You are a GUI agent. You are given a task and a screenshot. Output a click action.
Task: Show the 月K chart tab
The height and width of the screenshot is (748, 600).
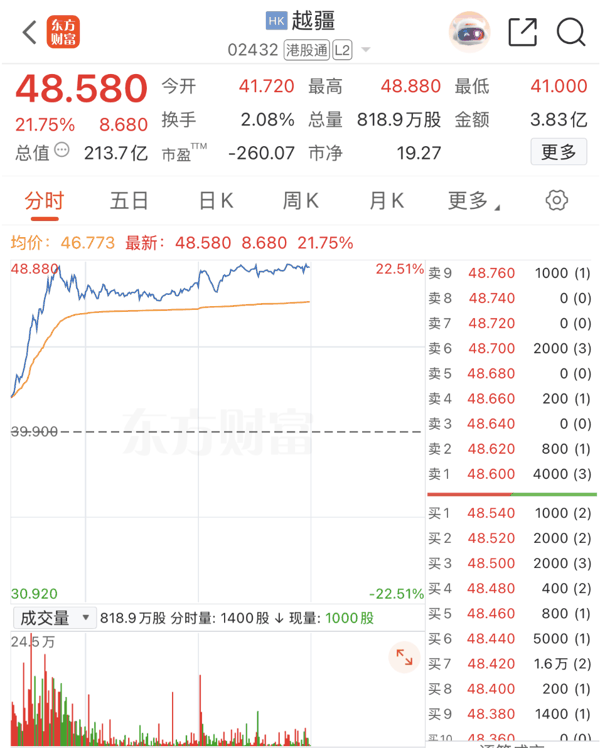click(x=386, y=201)
